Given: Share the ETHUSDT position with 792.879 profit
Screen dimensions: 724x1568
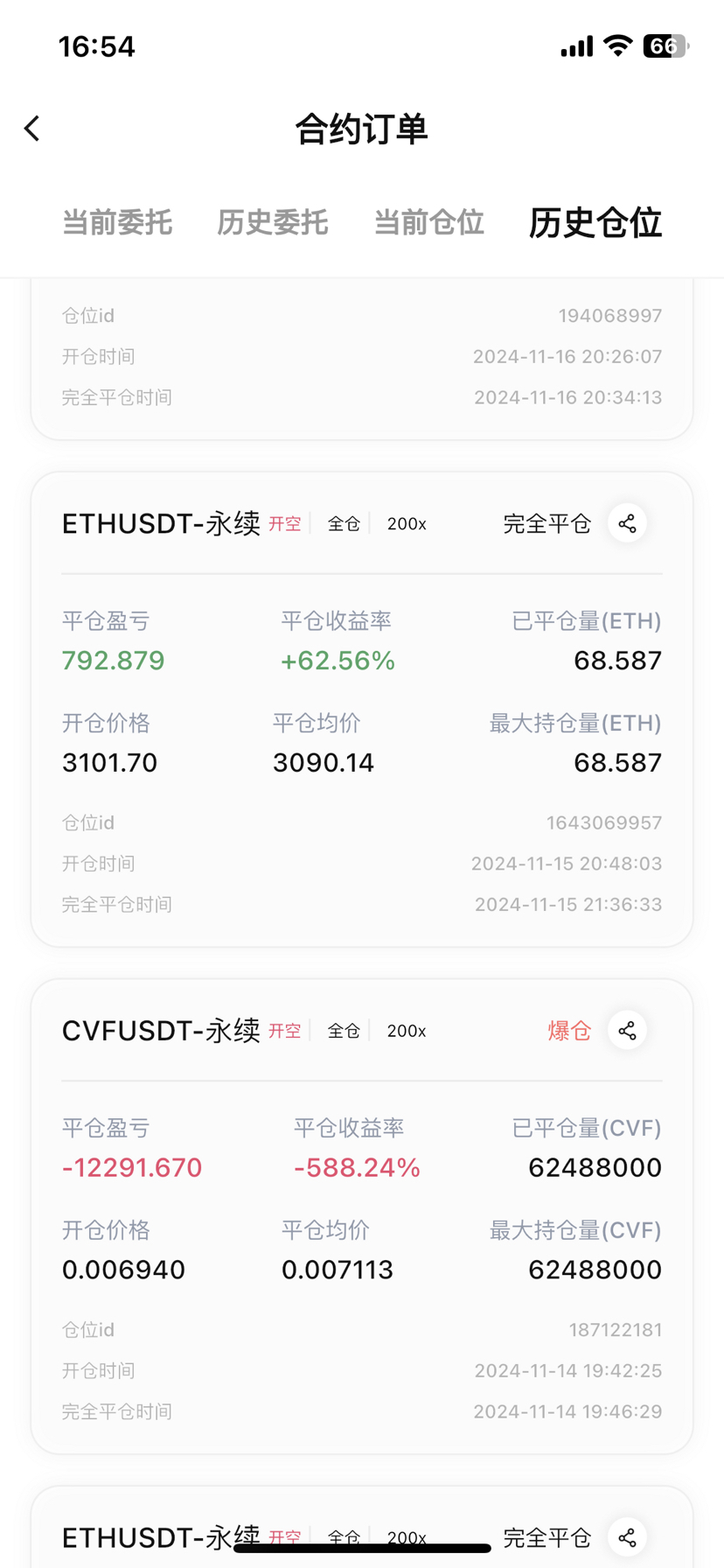Looking at the screenshot, I should [627, 524].
